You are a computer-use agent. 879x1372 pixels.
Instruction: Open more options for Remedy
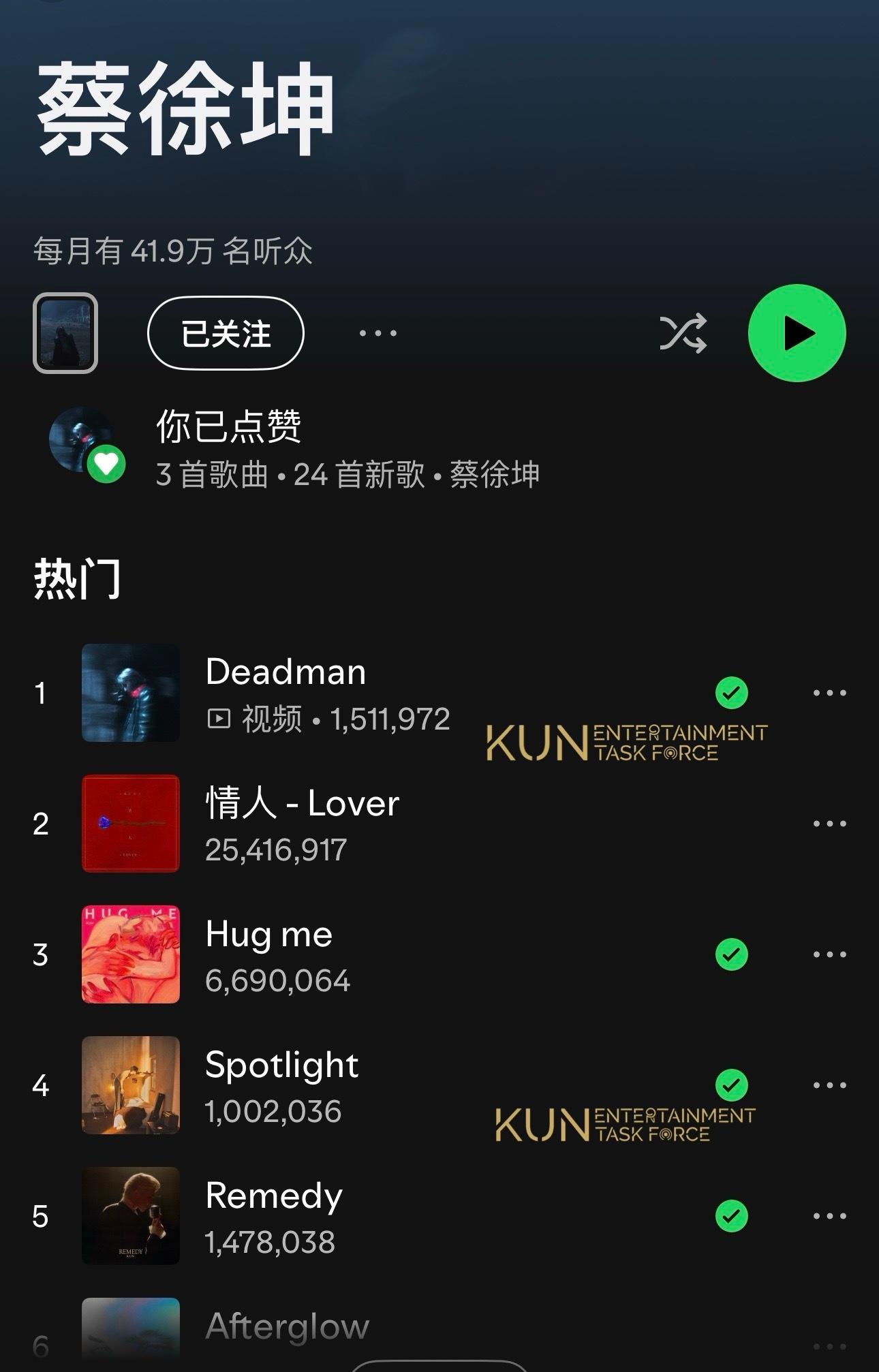tap(829, 1216)
